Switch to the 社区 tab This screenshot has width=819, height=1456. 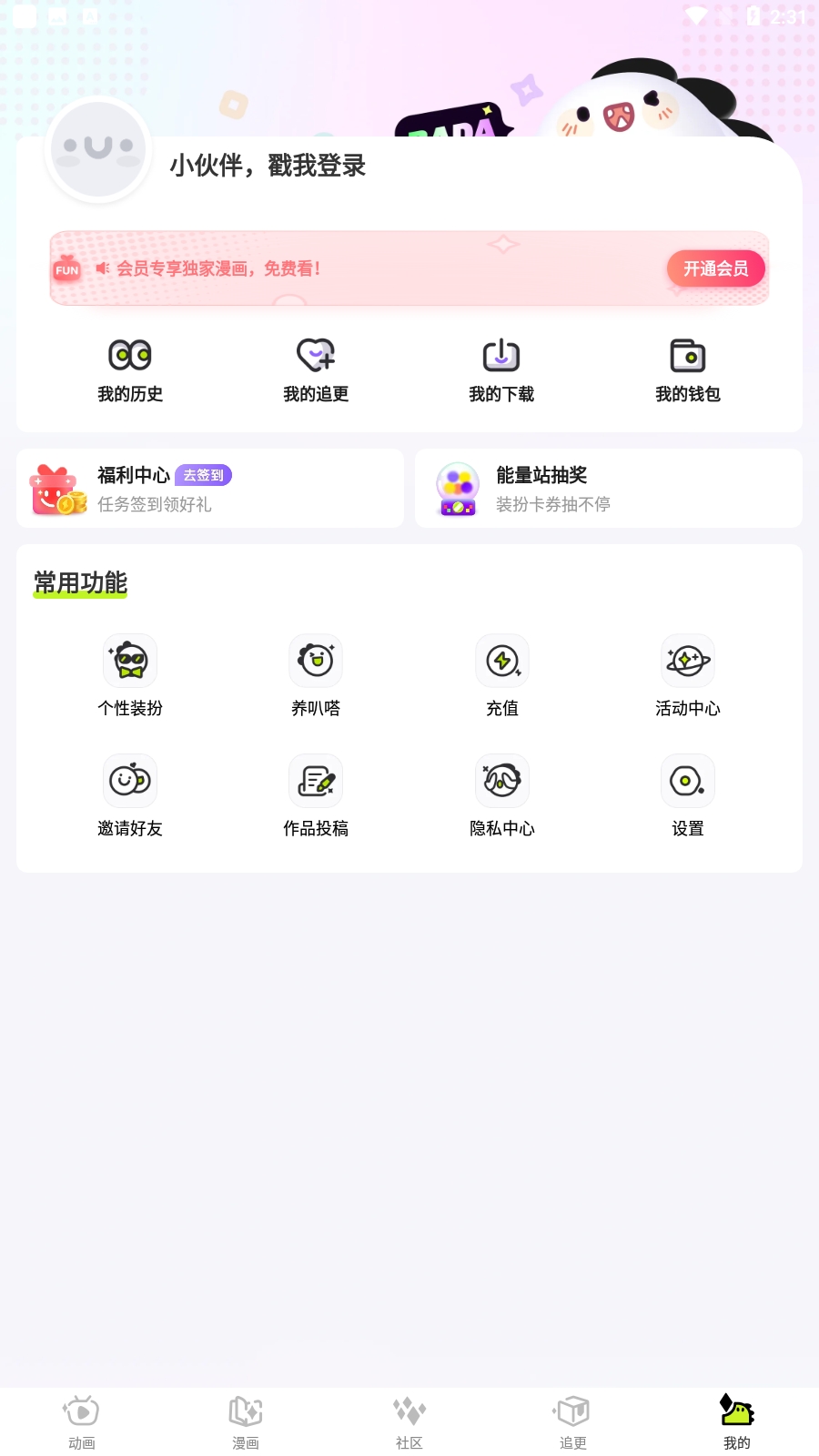(409, 1421)
